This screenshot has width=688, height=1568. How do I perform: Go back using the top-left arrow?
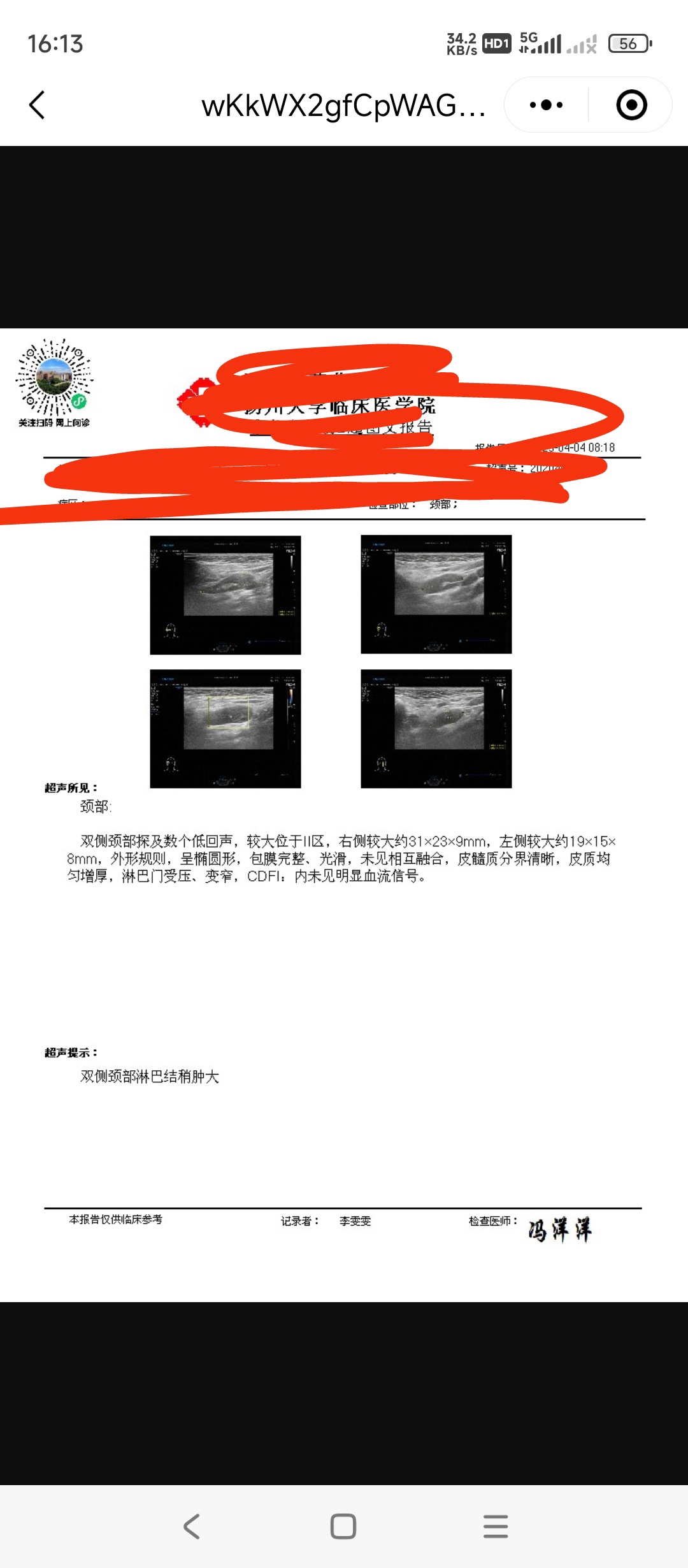click(37, 105)
